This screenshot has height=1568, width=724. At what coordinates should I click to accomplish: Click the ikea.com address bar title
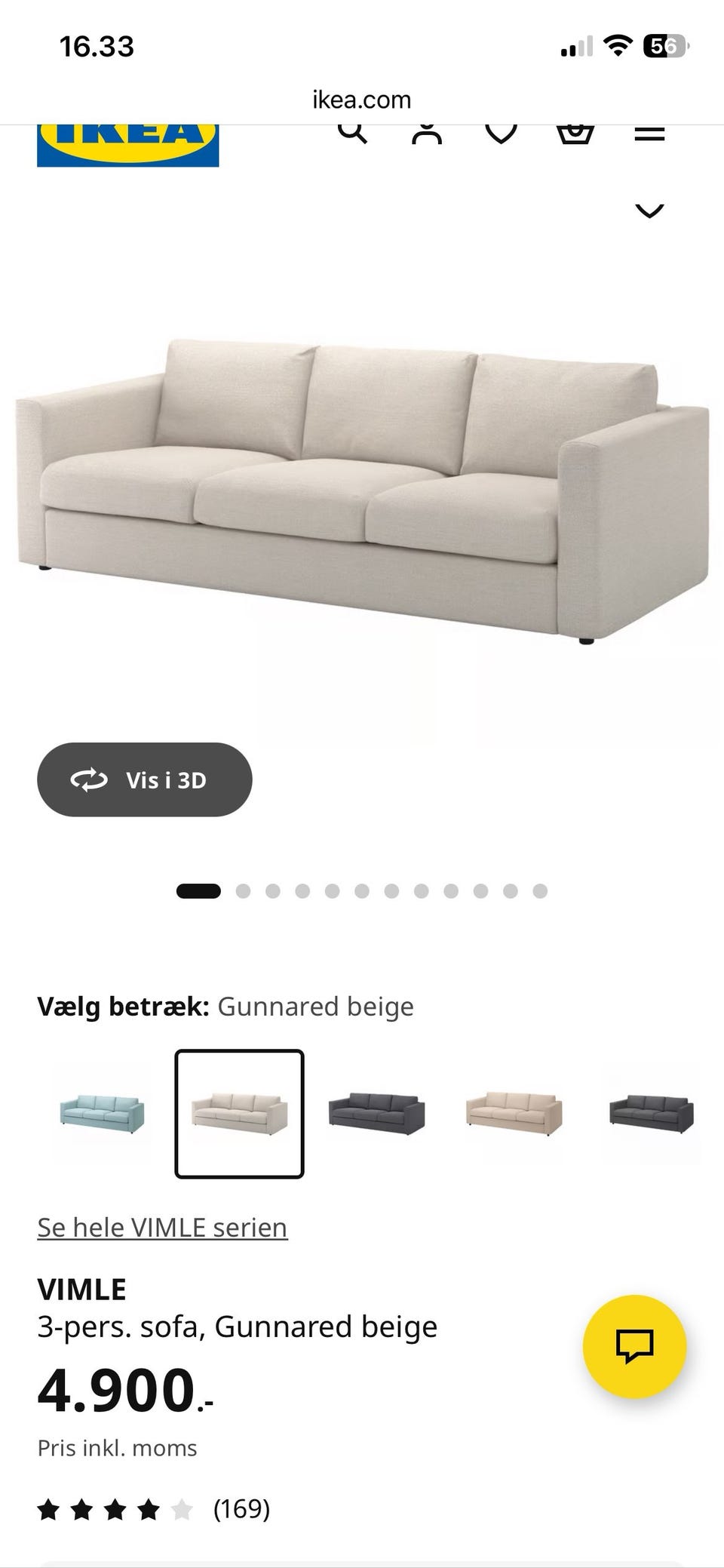362,99
